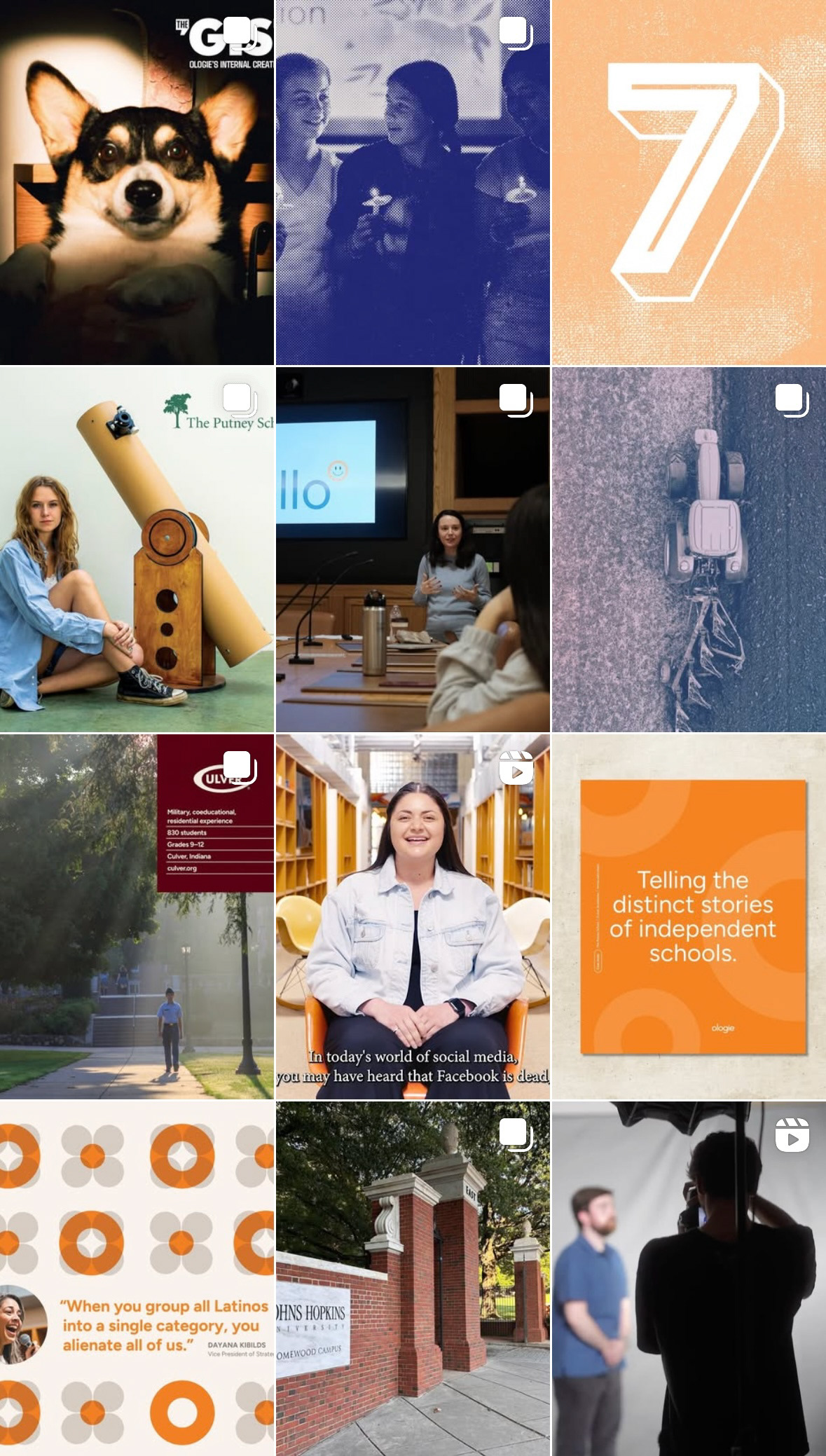
Task: Open the orange number 7 post
Action: coord(689,182)
